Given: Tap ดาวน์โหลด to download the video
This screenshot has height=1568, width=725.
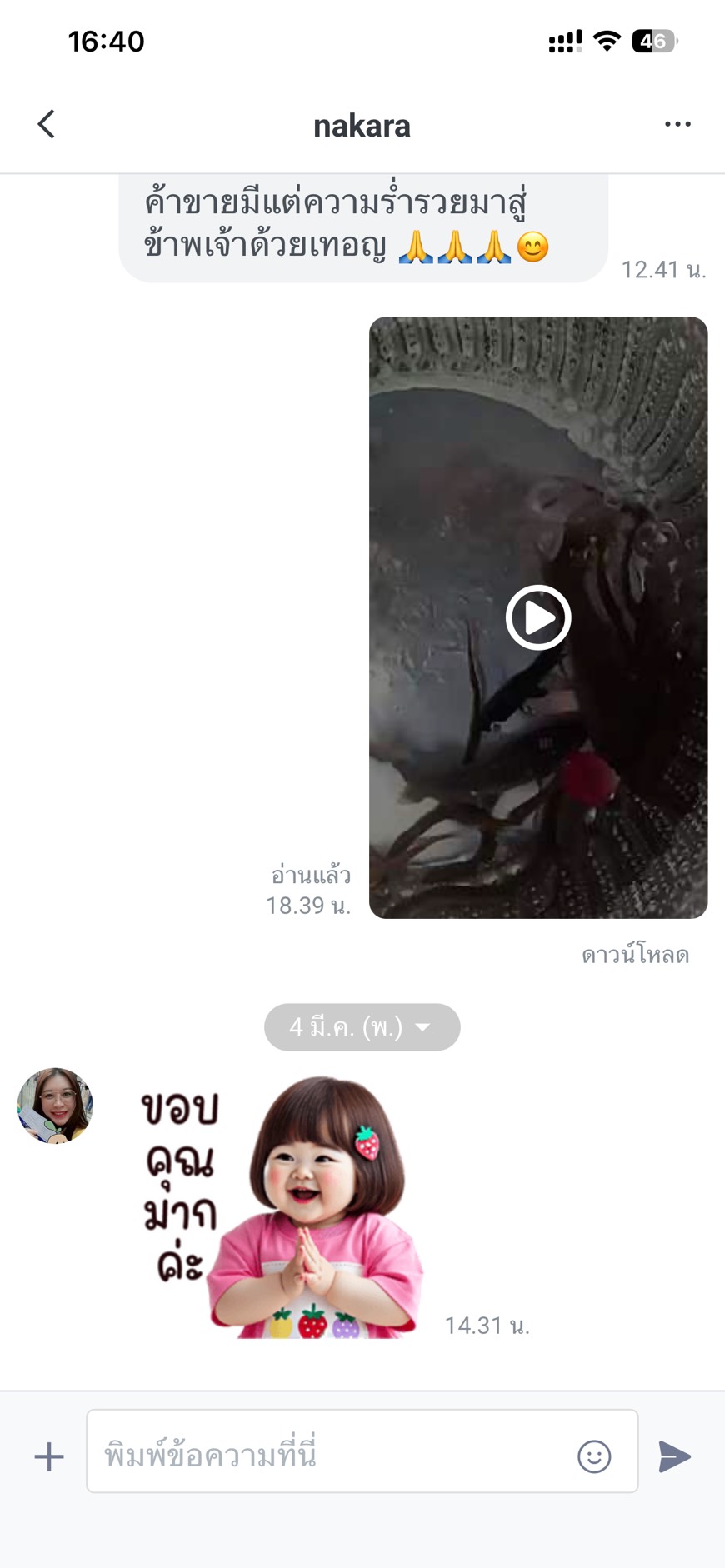Looking at the screenshot, I should click(x=635, y=955).
